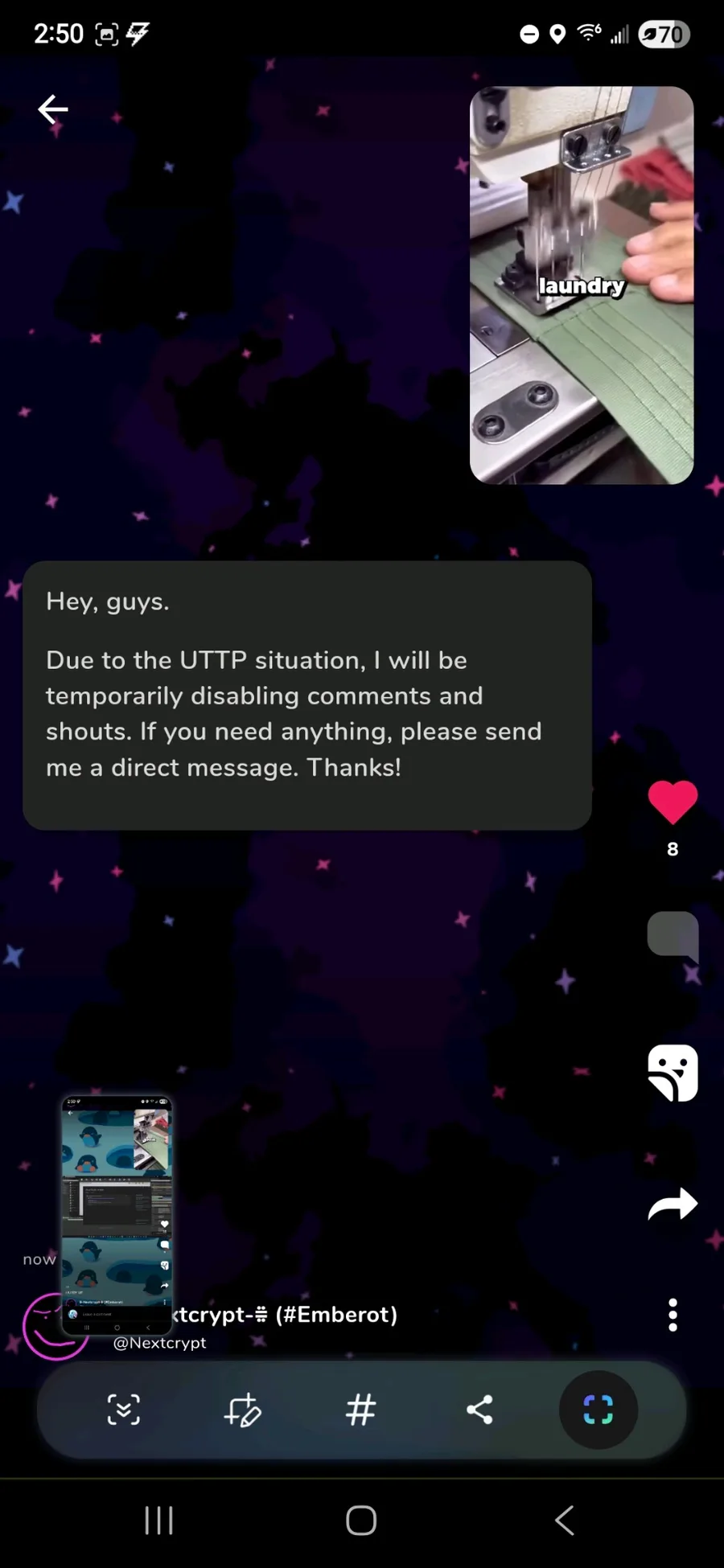Open the recent apps view
This screenshot has height=1568, width=724.
(158, 1521)
